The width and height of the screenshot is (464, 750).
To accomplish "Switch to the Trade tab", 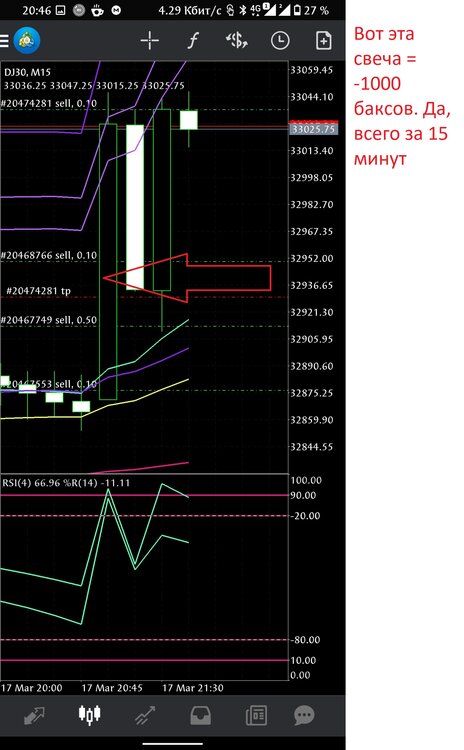I will 145,716.
